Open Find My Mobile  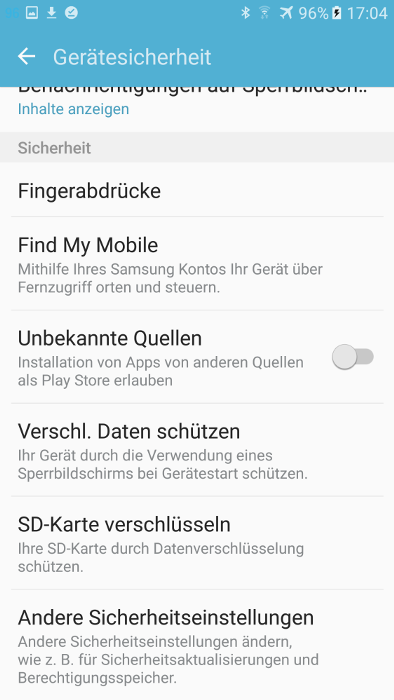[197, 264]
